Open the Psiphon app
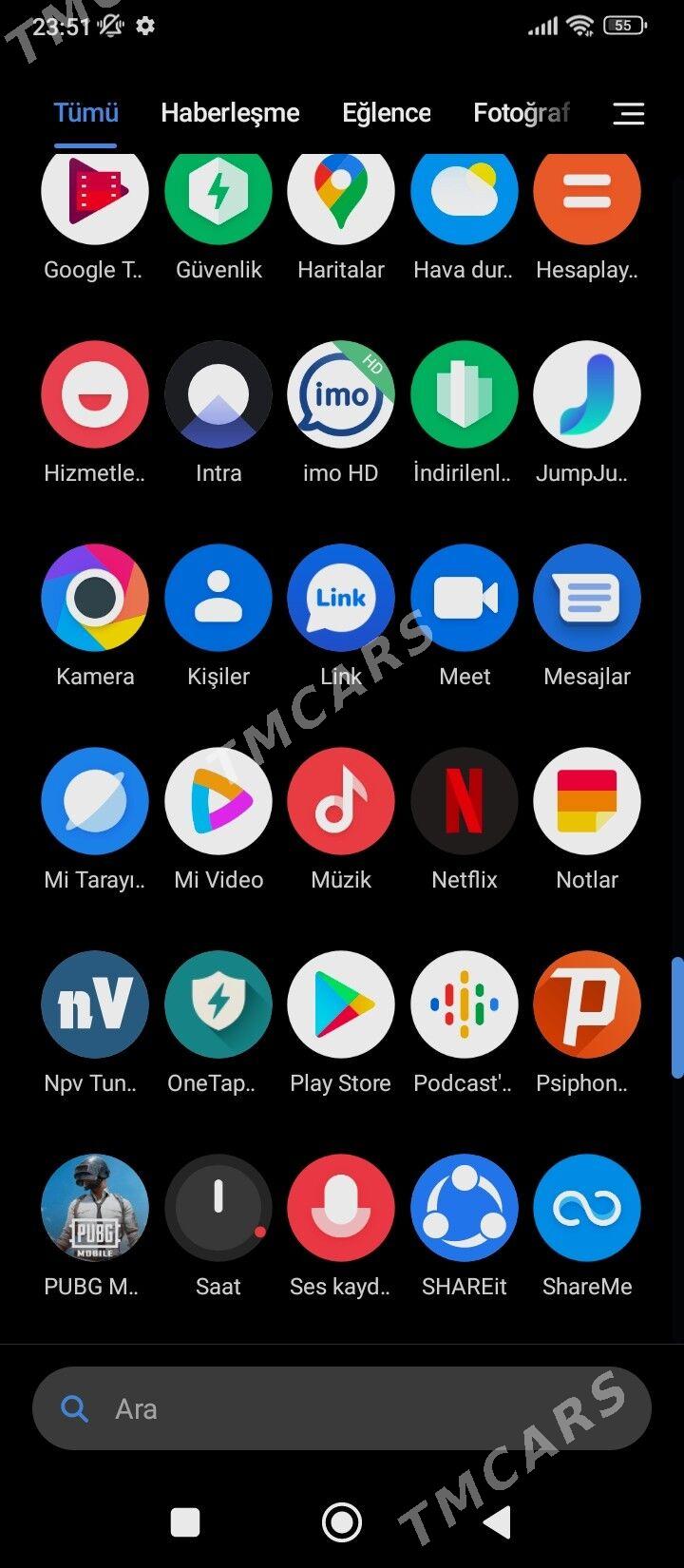684x1568 pixels. (x=587, y=1005)
